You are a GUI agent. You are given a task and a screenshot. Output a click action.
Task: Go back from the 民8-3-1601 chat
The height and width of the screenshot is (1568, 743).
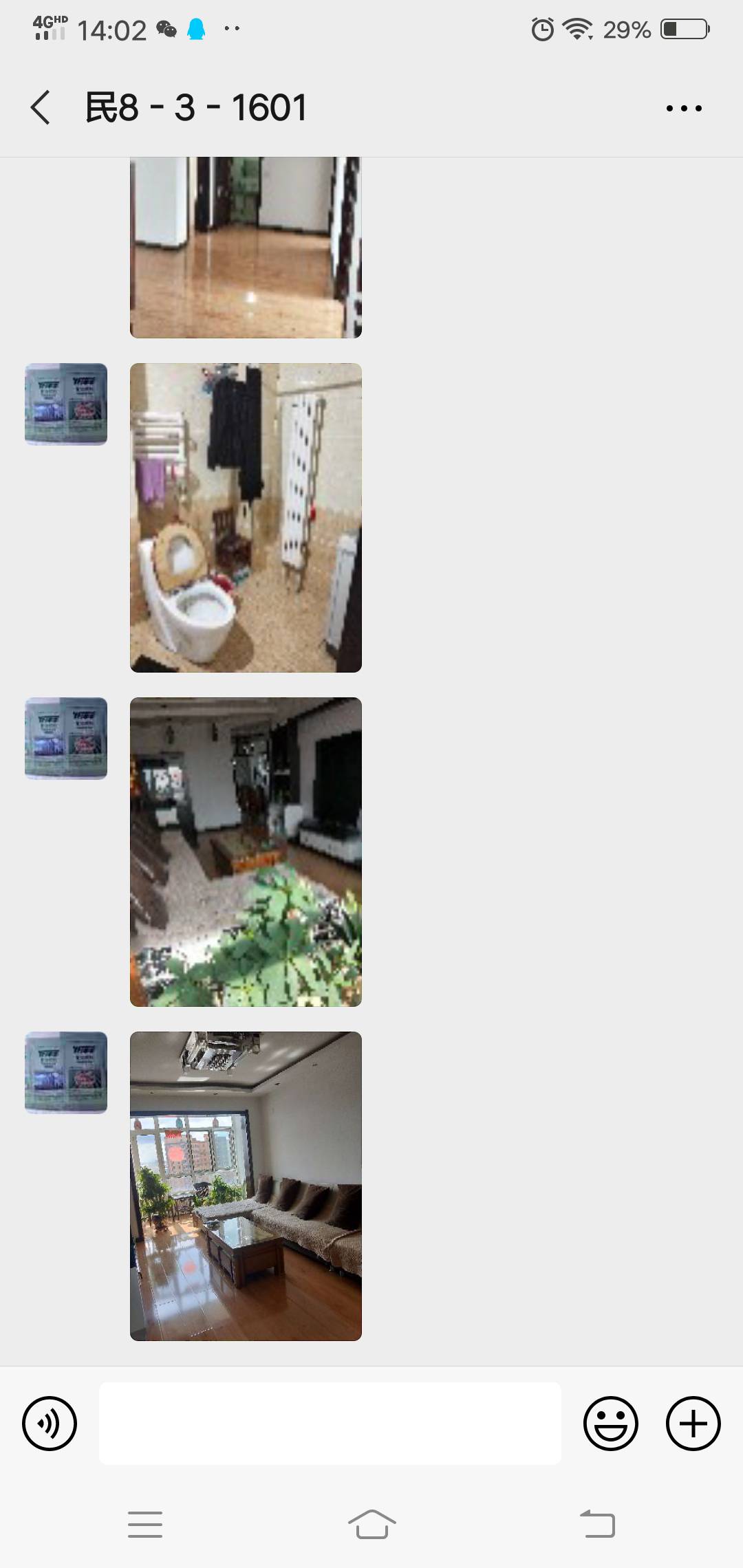pos(40,108)
